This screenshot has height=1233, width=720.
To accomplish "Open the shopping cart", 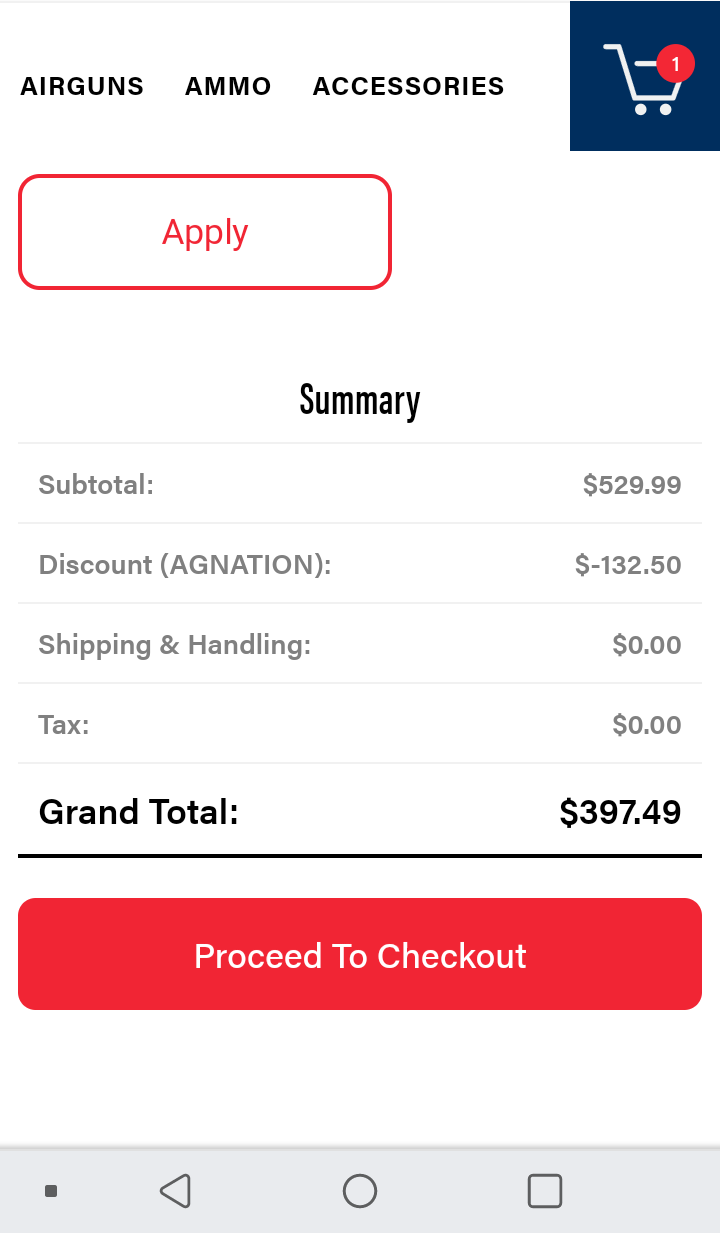I will point(645,77).
